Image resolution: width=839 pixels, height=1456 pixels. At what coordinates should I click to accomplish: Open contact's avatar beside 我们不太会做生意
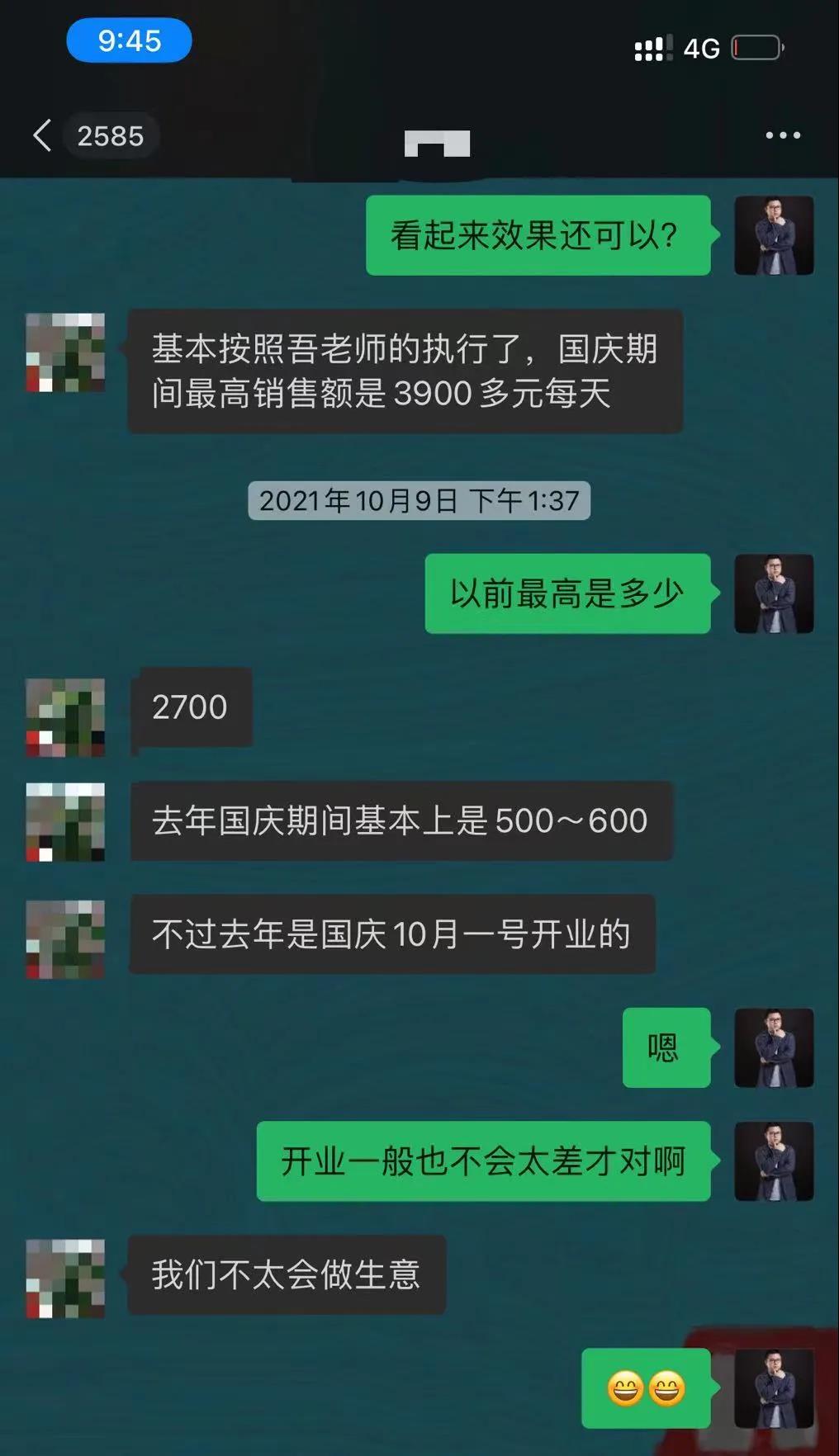click(x=65, y=1278)
